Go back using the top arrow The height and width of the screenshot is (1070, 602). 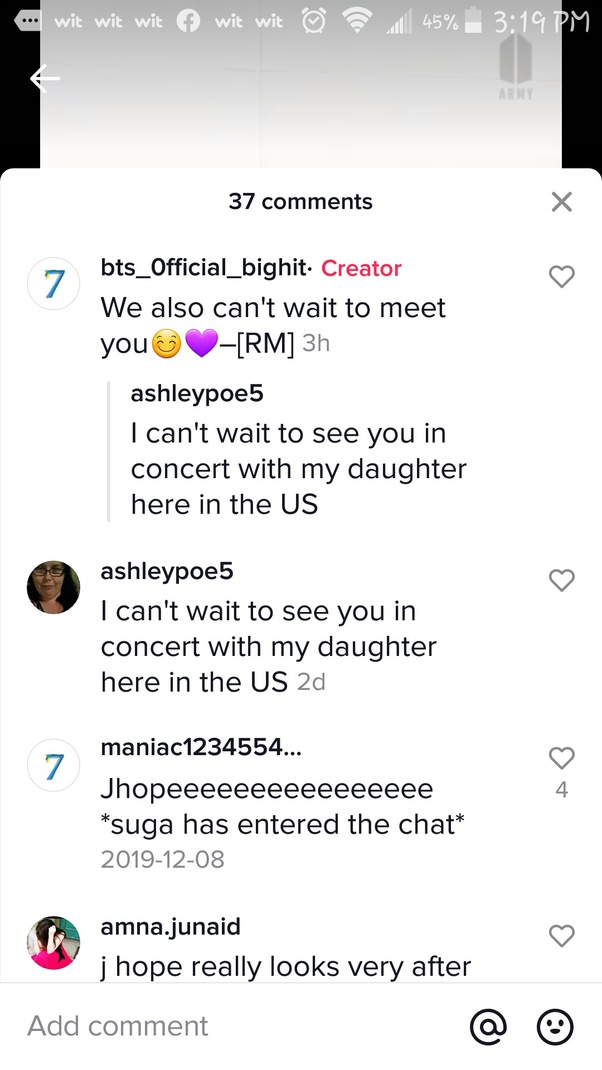pyautogui.click(x=45, y=79)
